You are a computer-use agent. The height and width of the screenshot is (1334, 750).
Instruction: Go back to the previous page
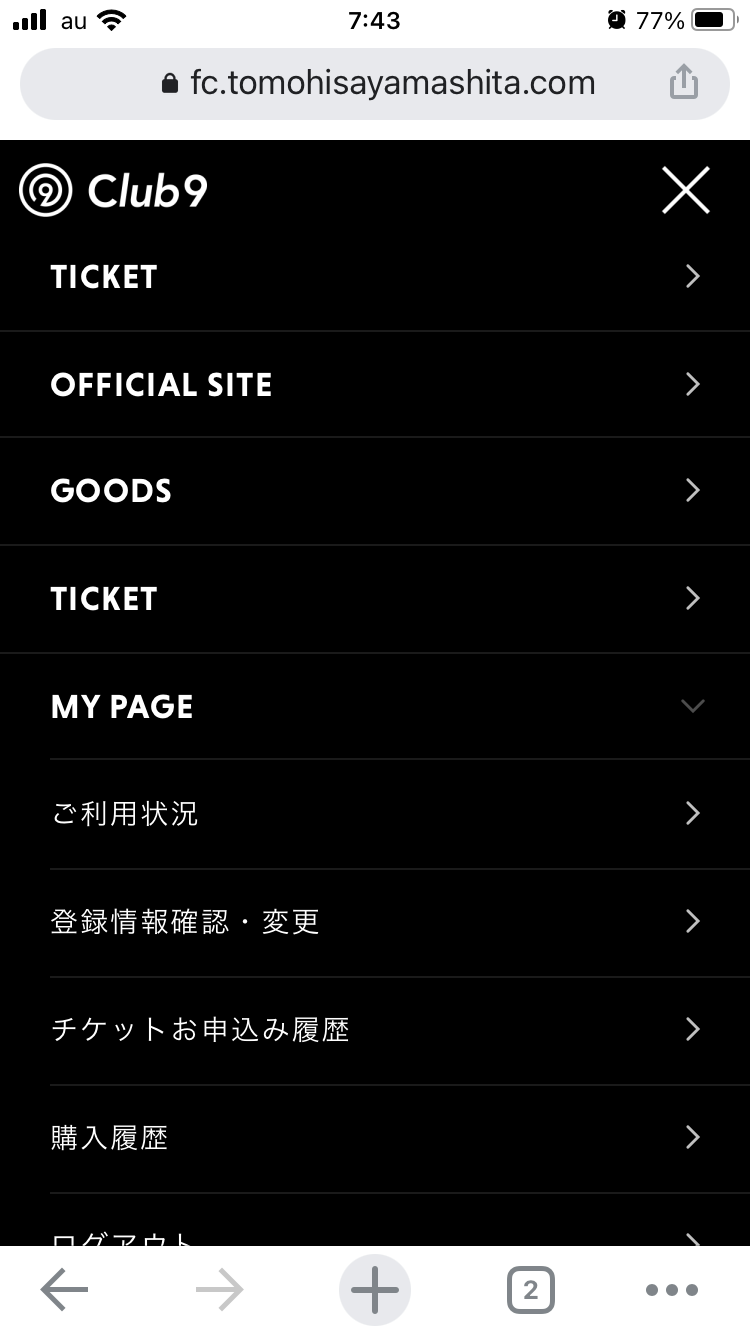64,1290
